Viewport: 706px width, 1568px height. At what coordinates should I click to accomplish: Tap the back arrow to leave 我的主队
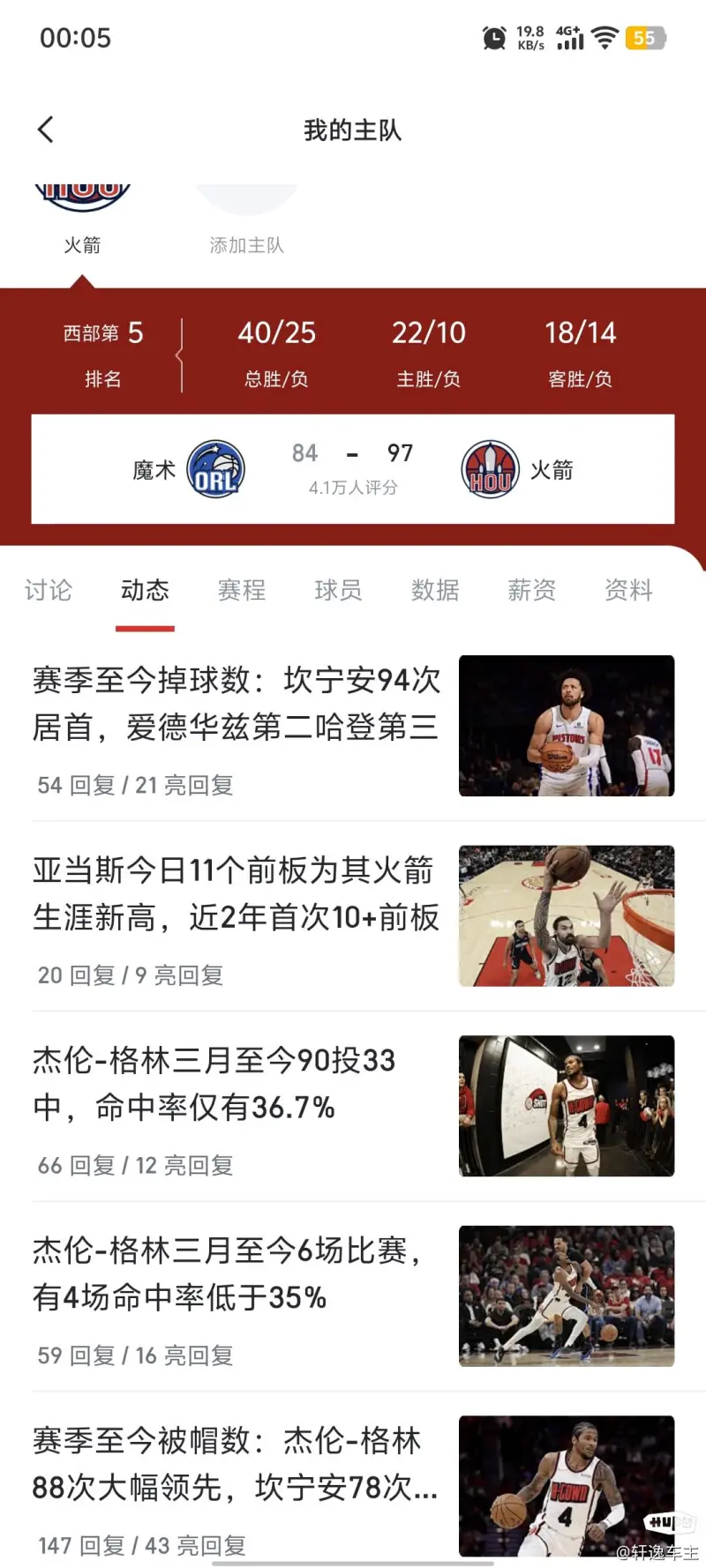point(46,129)
